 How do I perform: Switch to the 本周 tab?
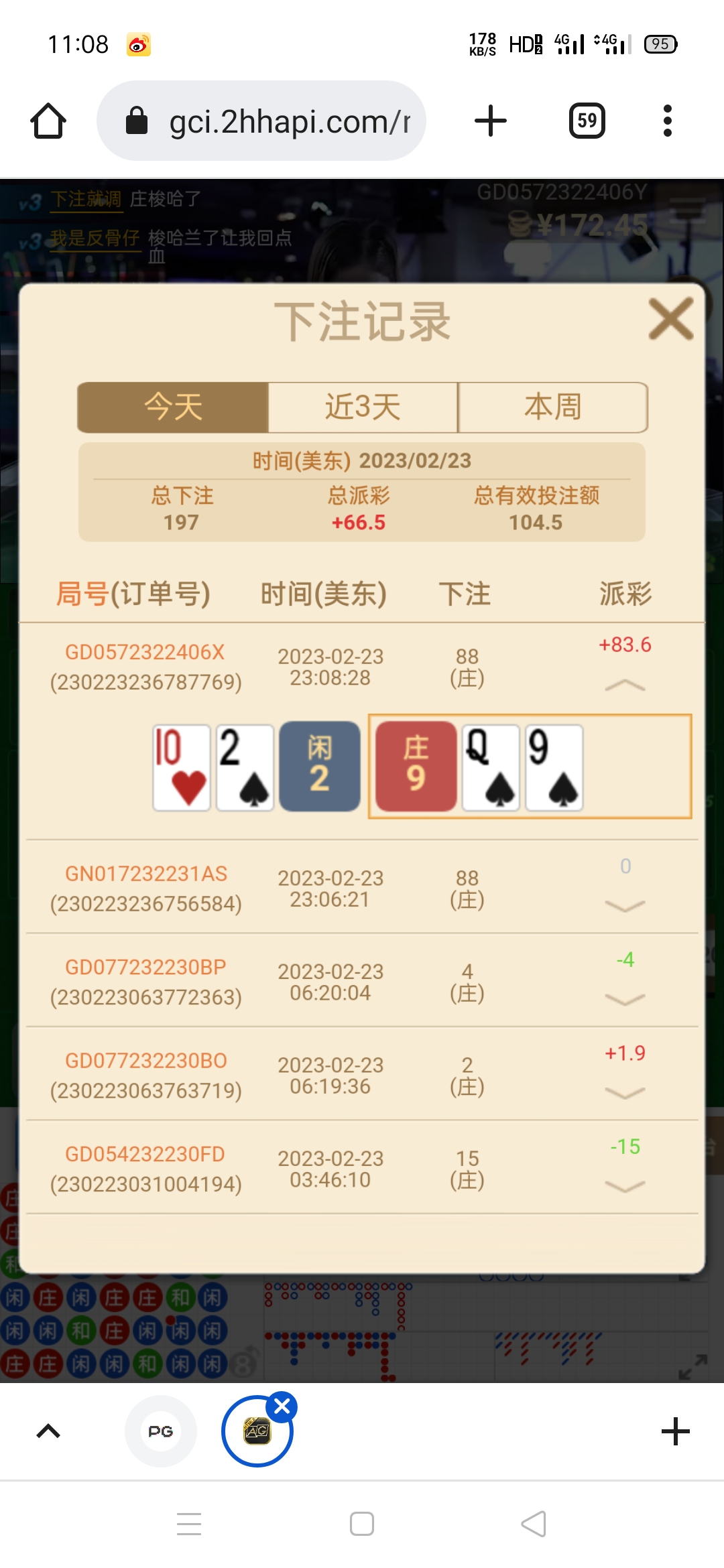(552, 407)
